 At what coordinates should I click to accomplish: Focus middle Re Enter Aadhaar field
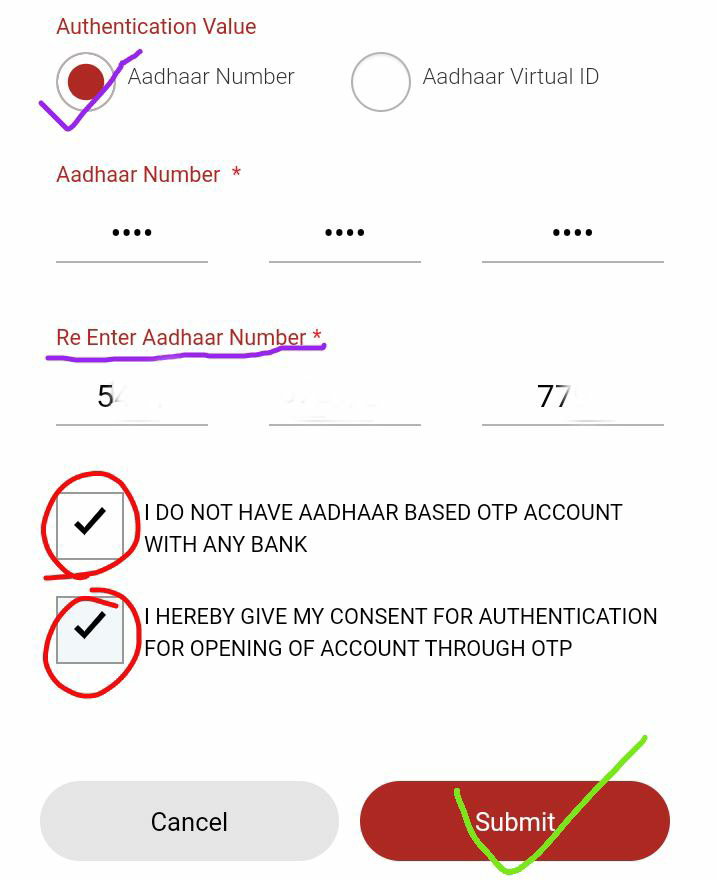(344, 398)
